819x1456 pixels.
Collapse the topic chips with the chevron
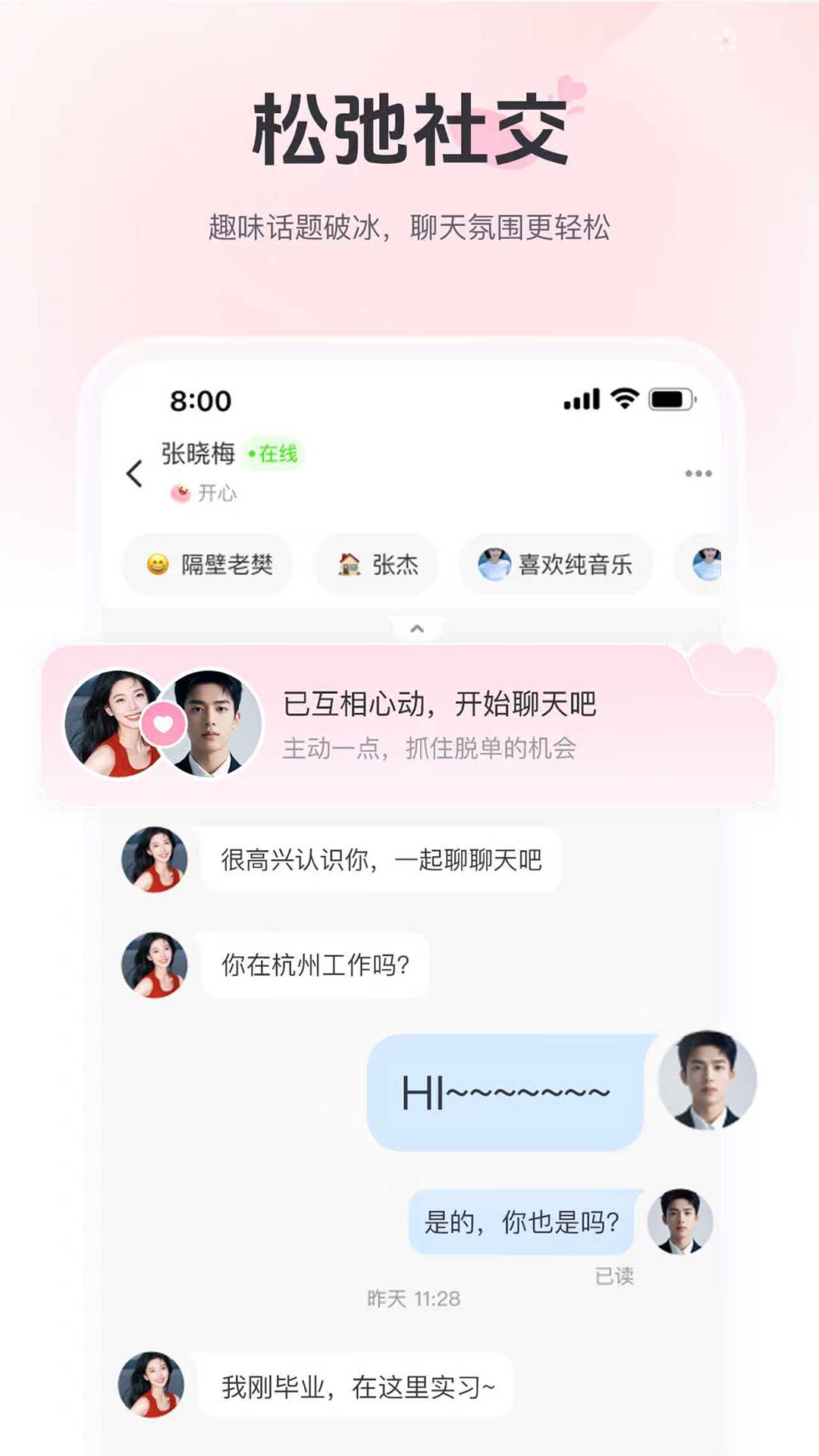coord(416,627)
